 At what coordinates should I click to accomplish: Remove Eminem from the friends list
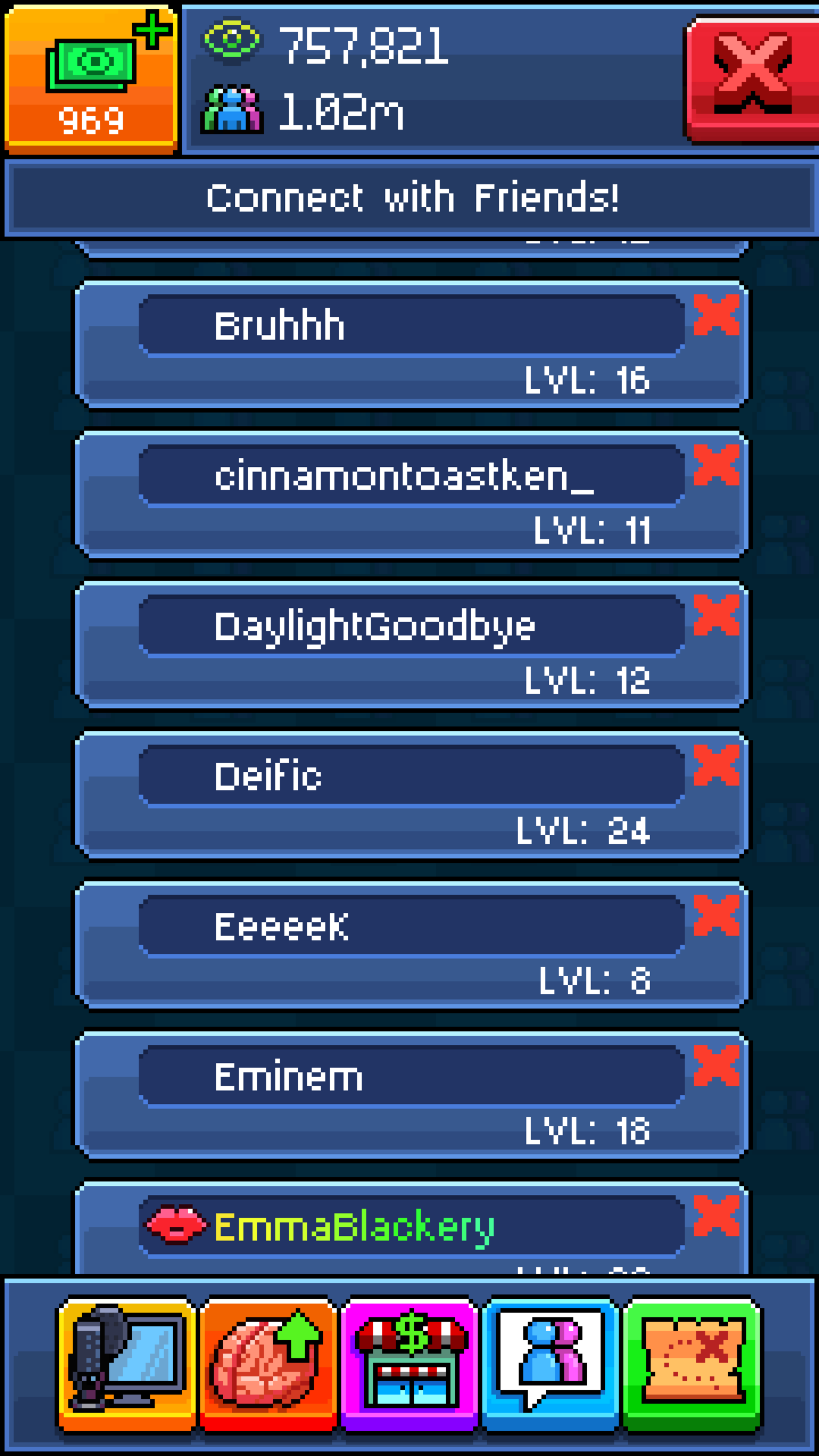[x=716, y=1066]
